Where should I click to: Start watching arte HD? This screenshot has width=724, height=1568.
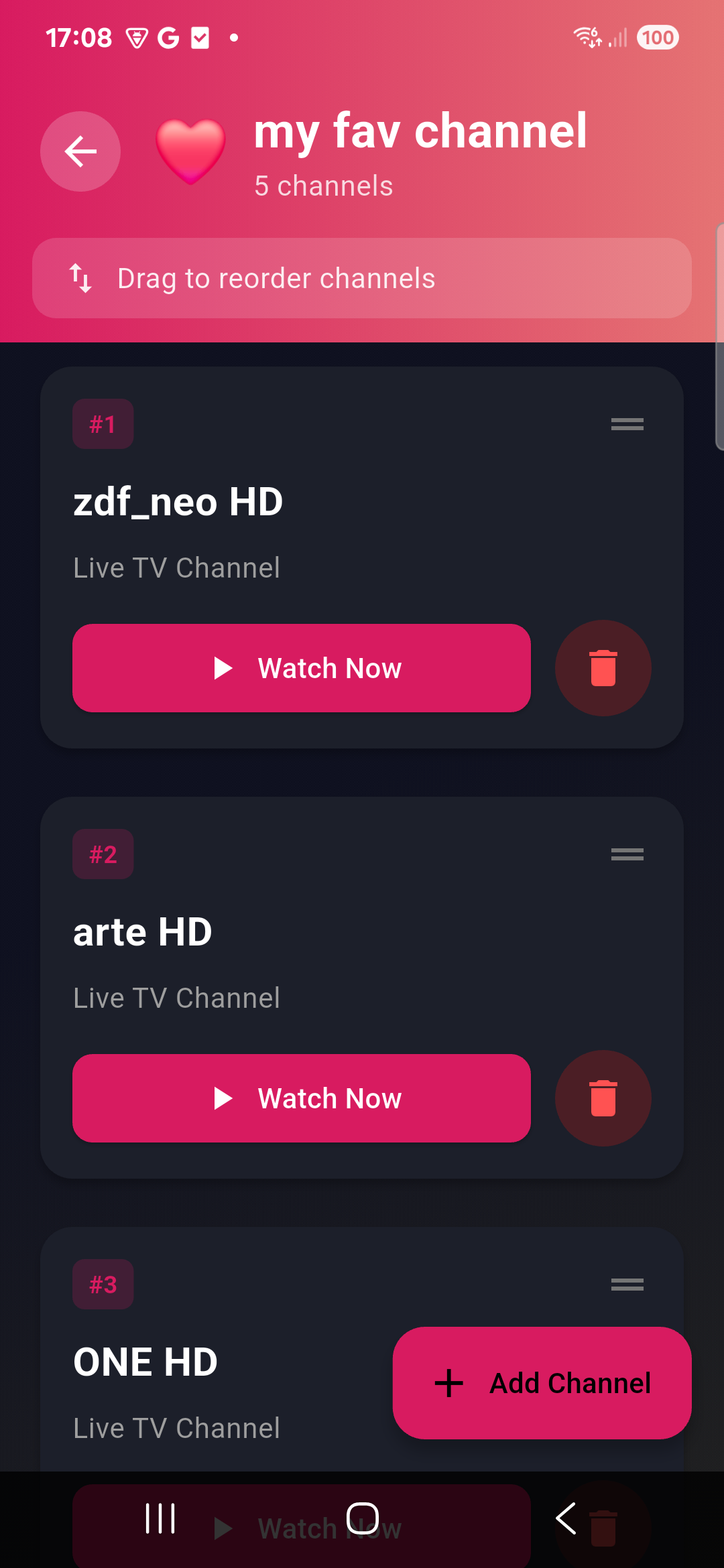(302, 1098)
